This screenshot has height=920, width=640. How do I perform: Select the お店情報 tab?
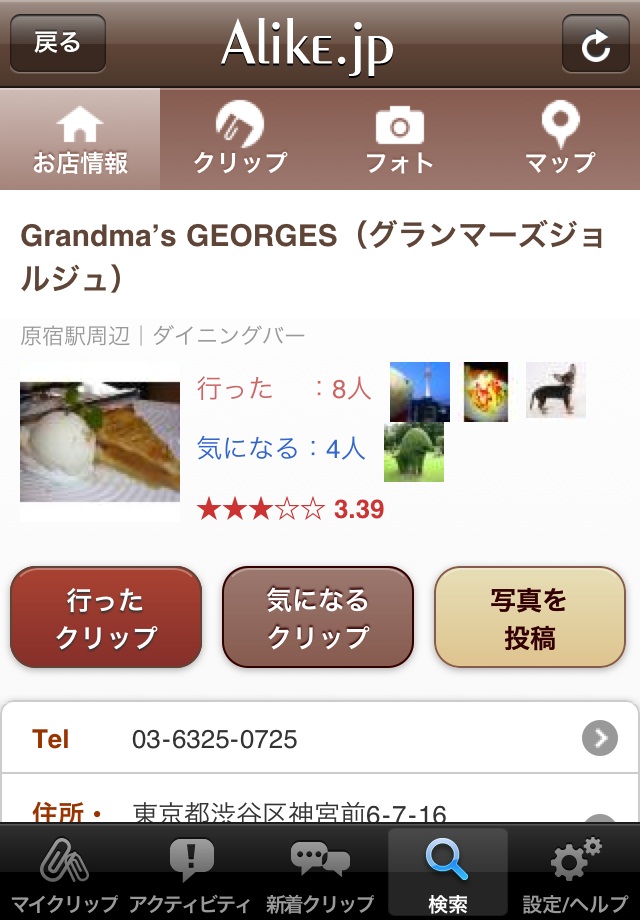[x=80, y=139]
